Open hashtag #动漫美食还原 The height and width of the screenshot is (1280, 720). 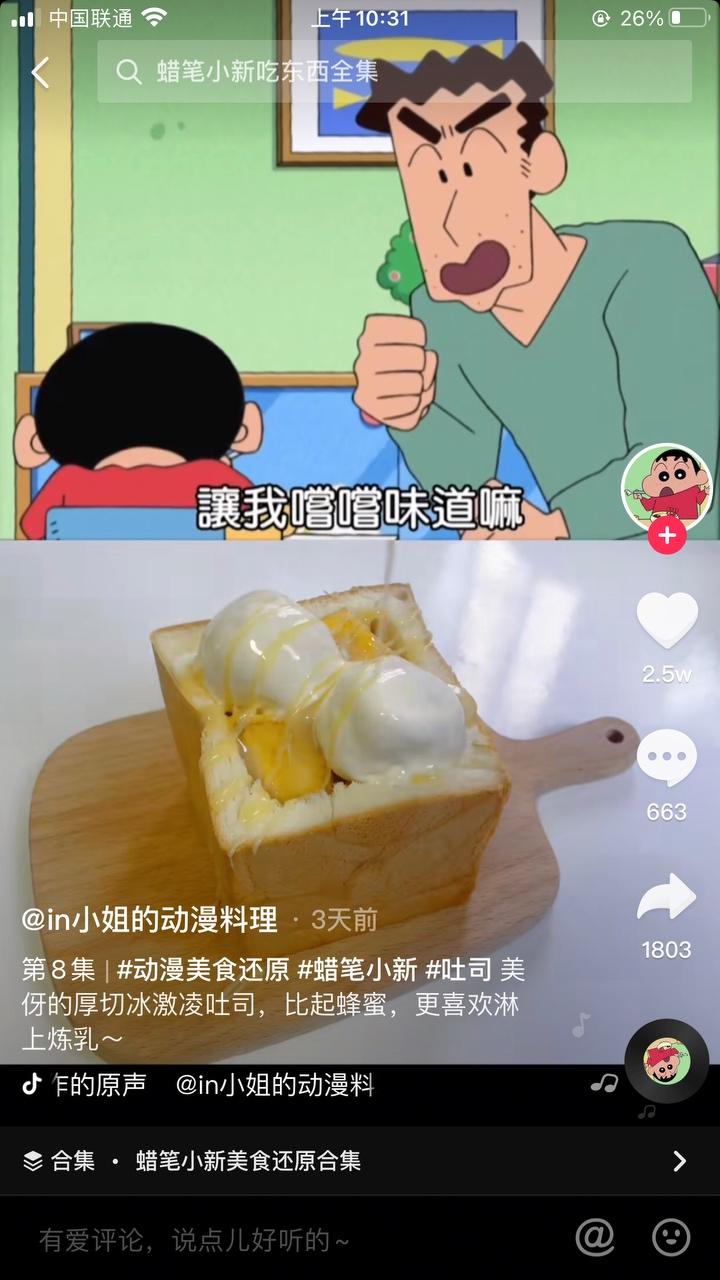[x=203, y=970]
